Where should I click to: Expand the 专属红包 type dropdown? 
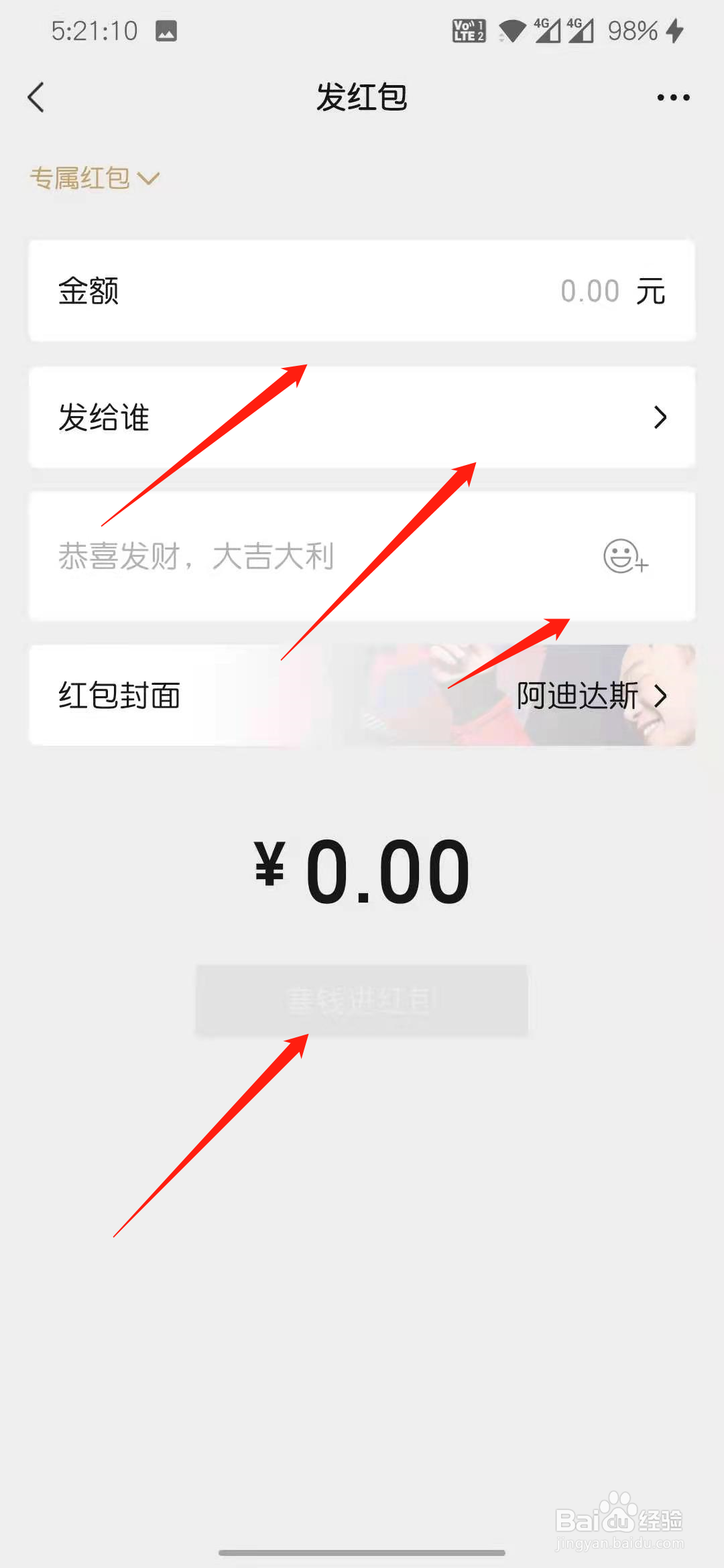click(x=149, y=178)
